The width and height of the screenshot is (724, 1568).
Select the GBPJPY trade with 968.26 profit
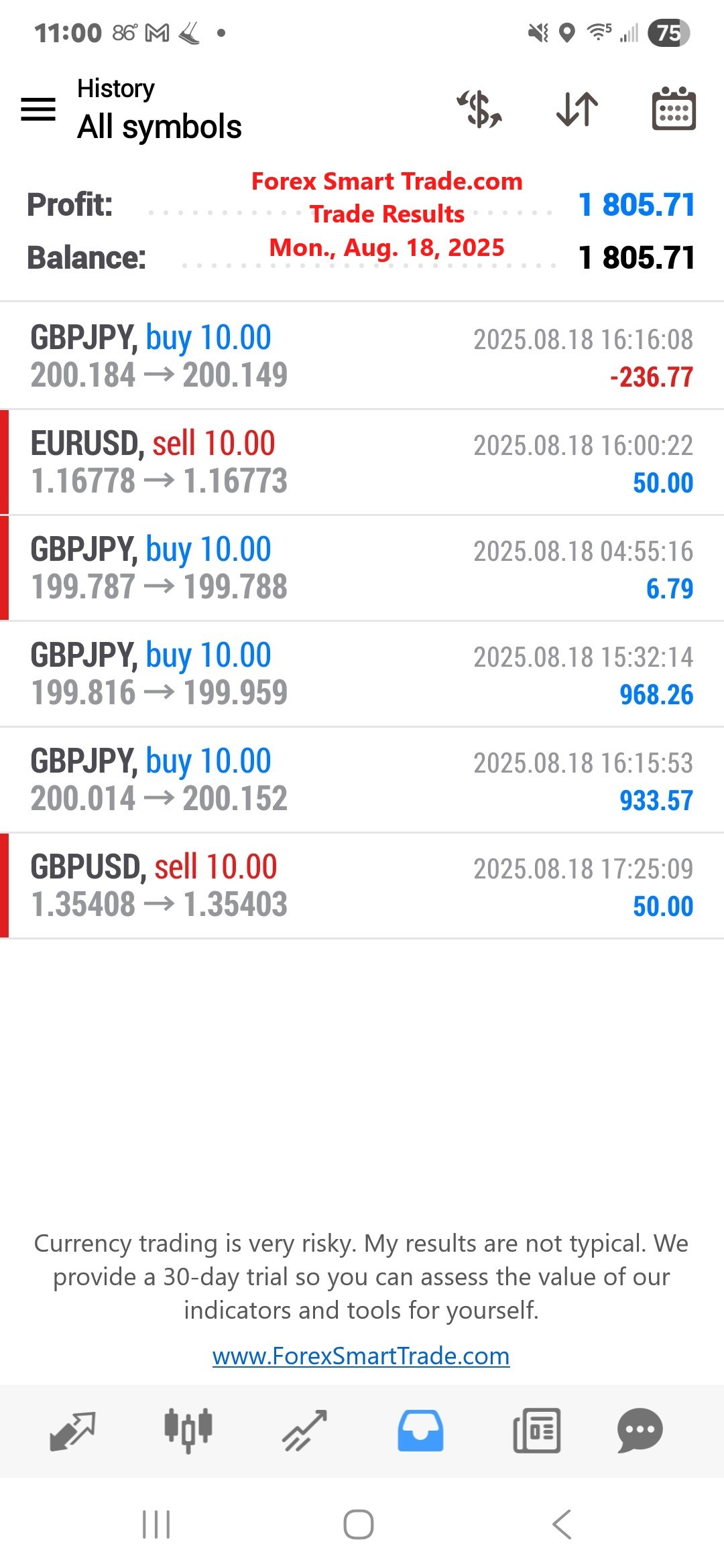point(362,673)
